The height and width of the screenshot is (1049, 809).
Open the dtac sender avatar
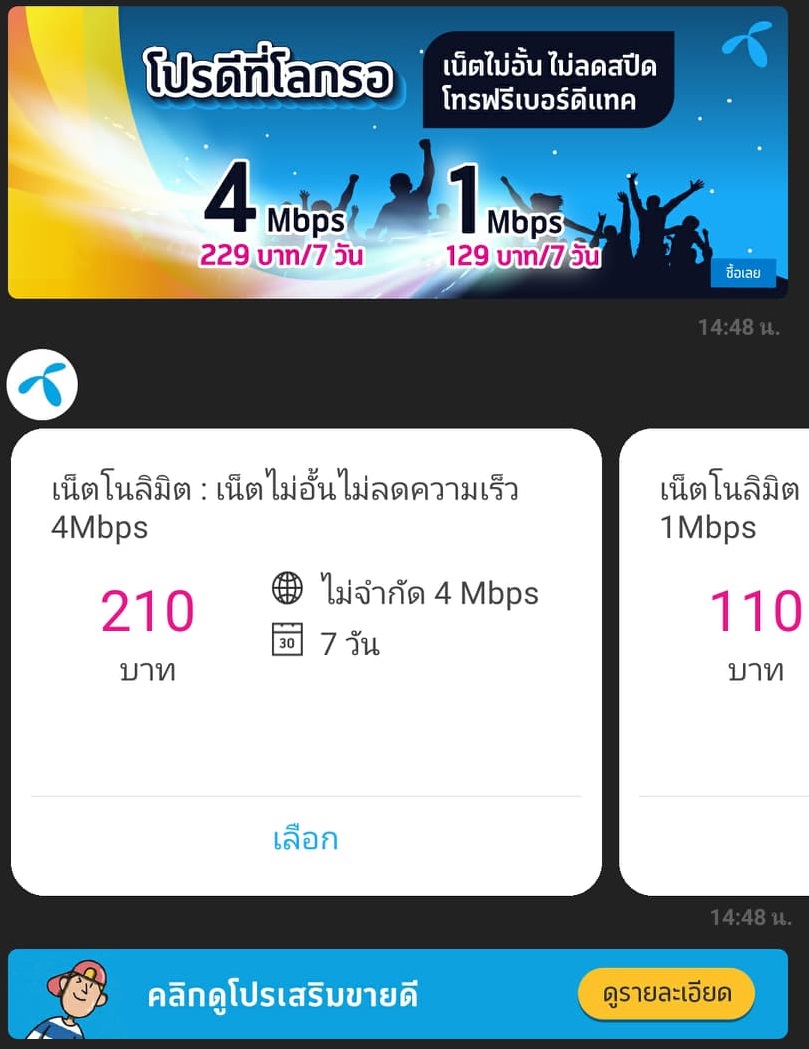pos(42,384)
